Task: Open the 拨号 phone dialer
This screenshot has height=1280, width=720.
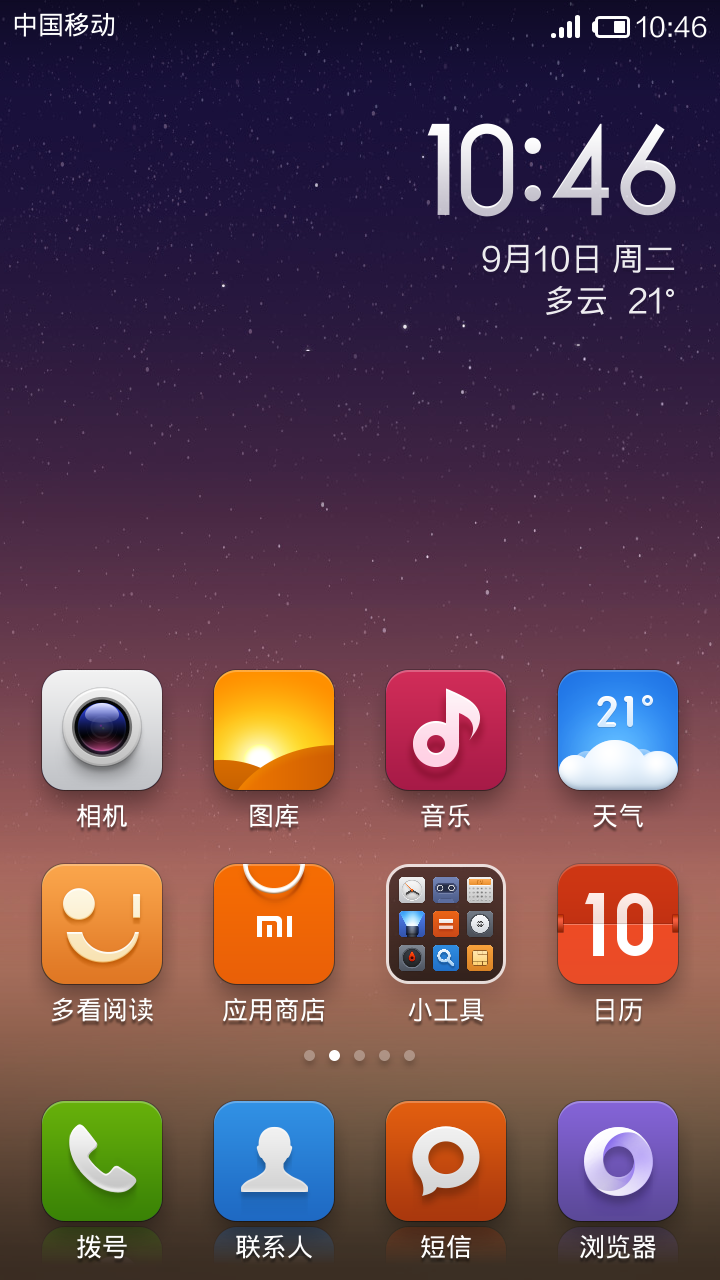Action: point(102,1161)
